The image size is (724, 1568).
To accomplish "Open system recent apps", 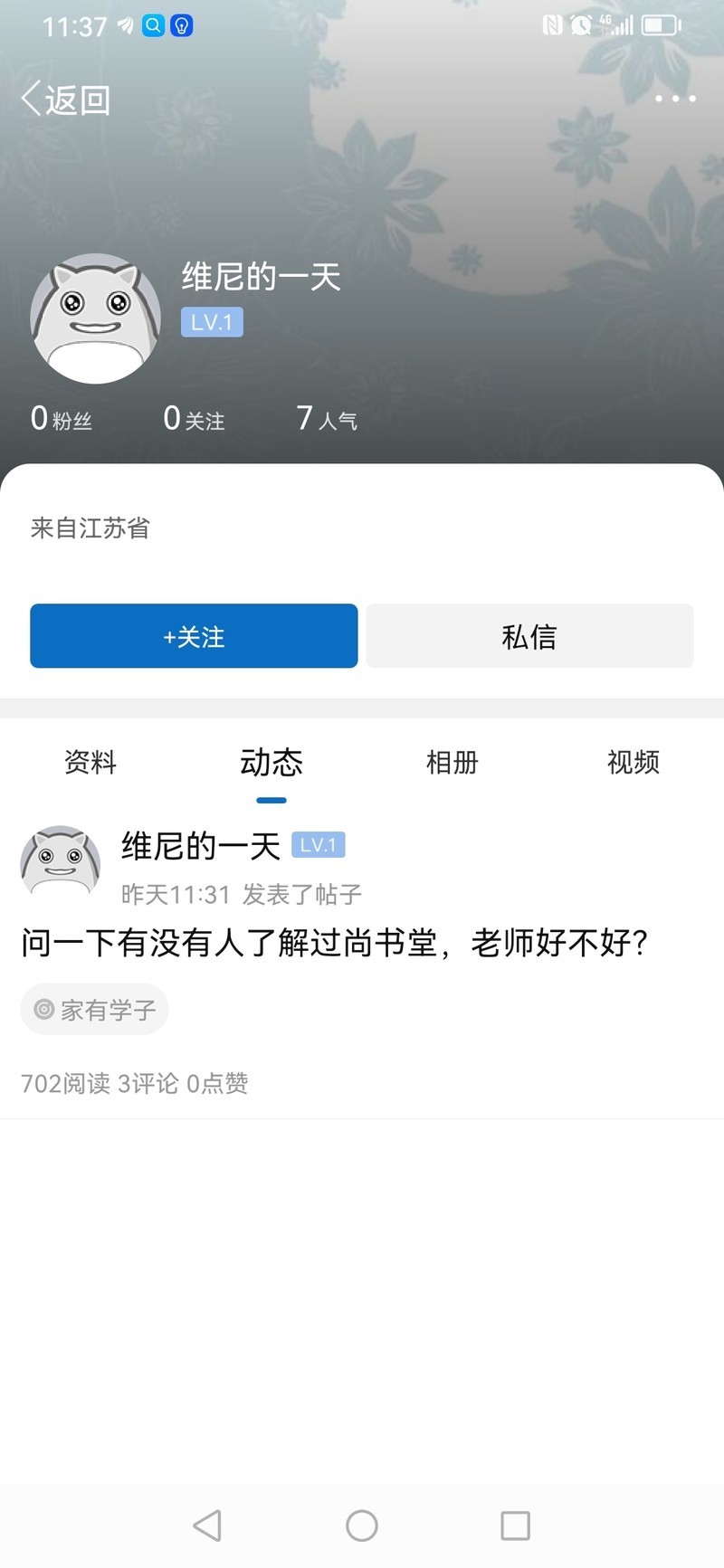I will pyautogui.click(x=515, y=1525).
